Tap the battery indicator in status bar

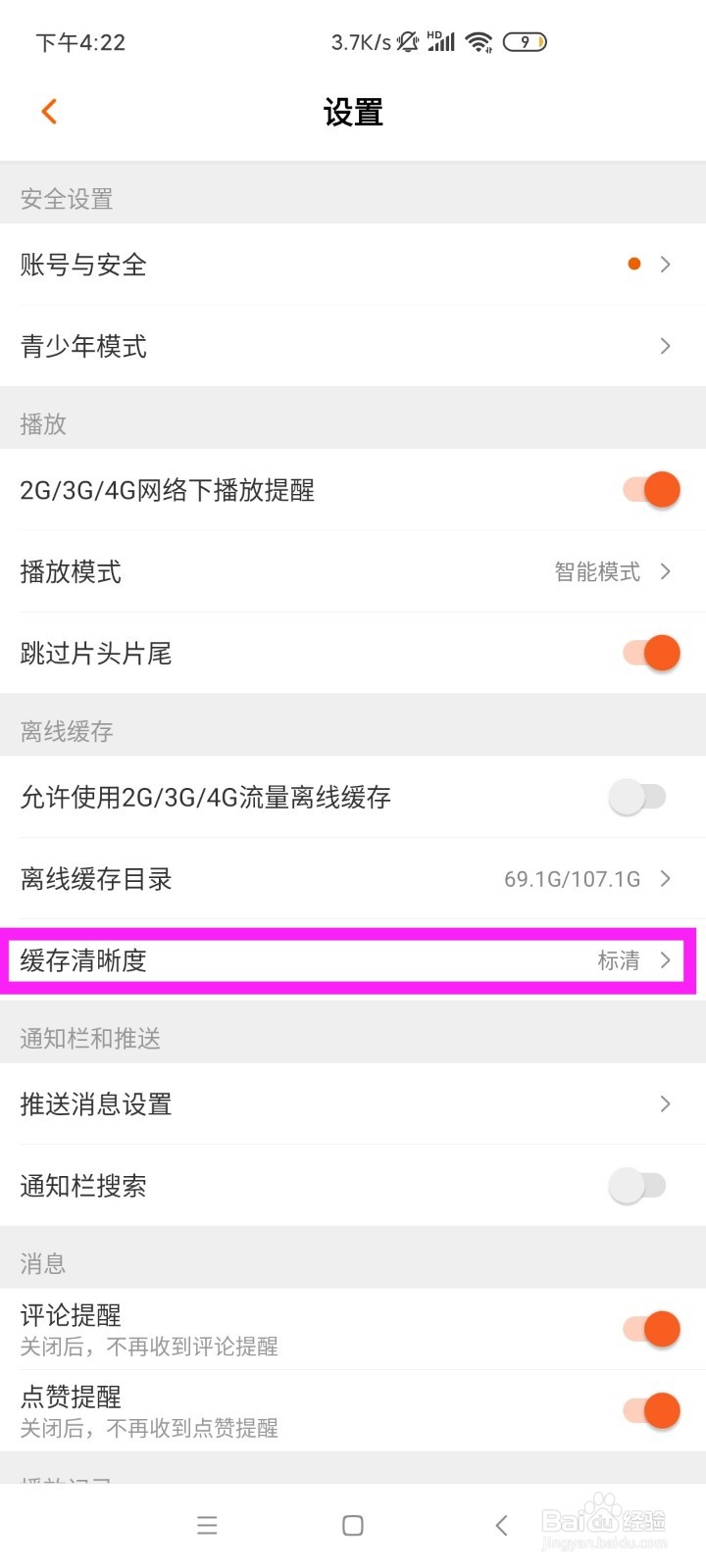525,41
